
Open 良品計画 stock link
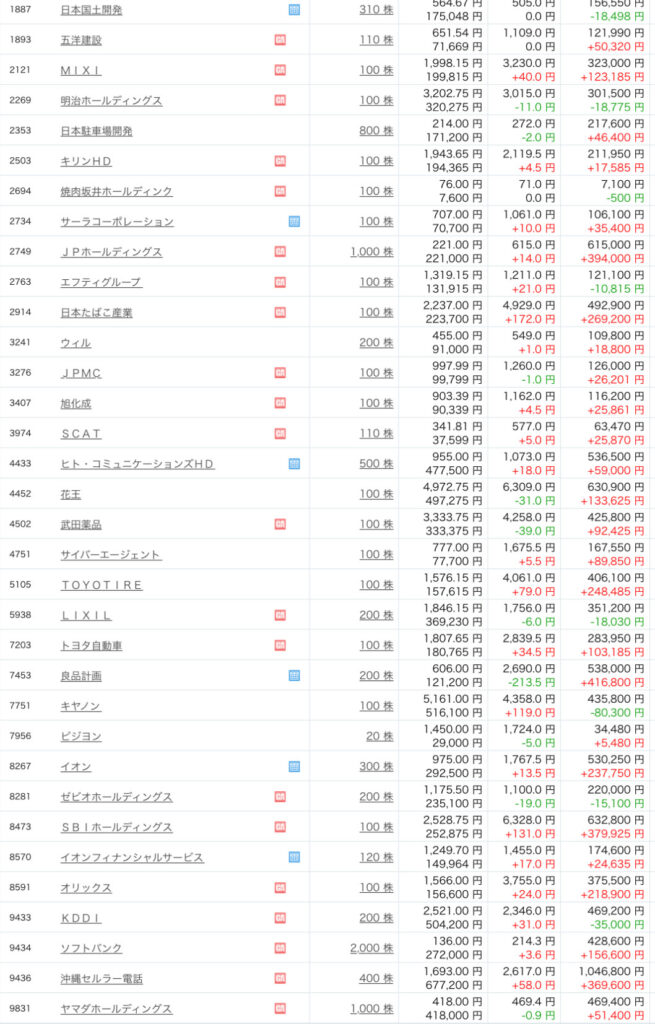pos(81,676)
